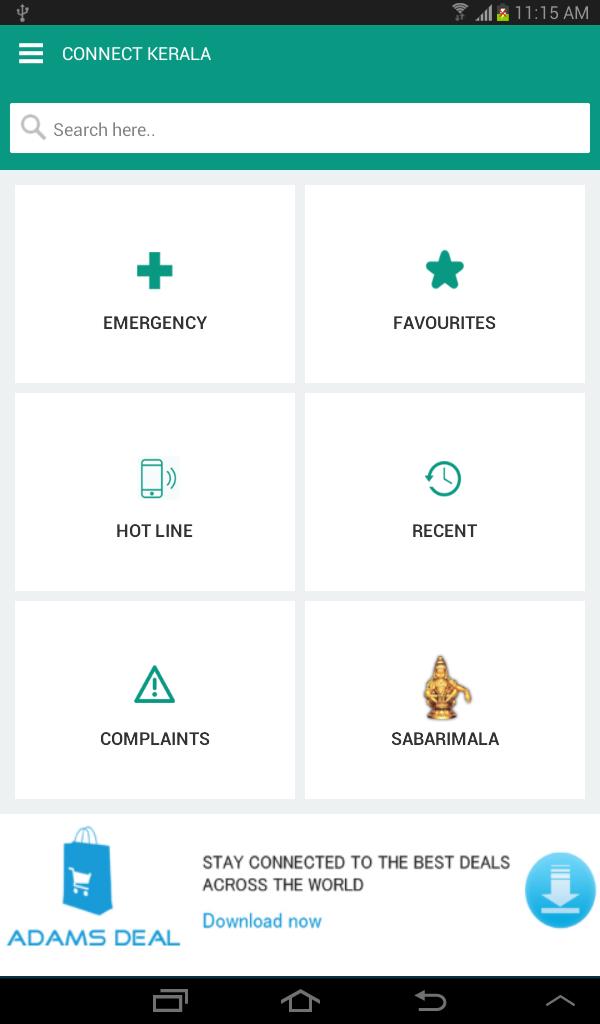Open the Sabarimala tile
600x1024 pixels.
(x=444, y=700)
